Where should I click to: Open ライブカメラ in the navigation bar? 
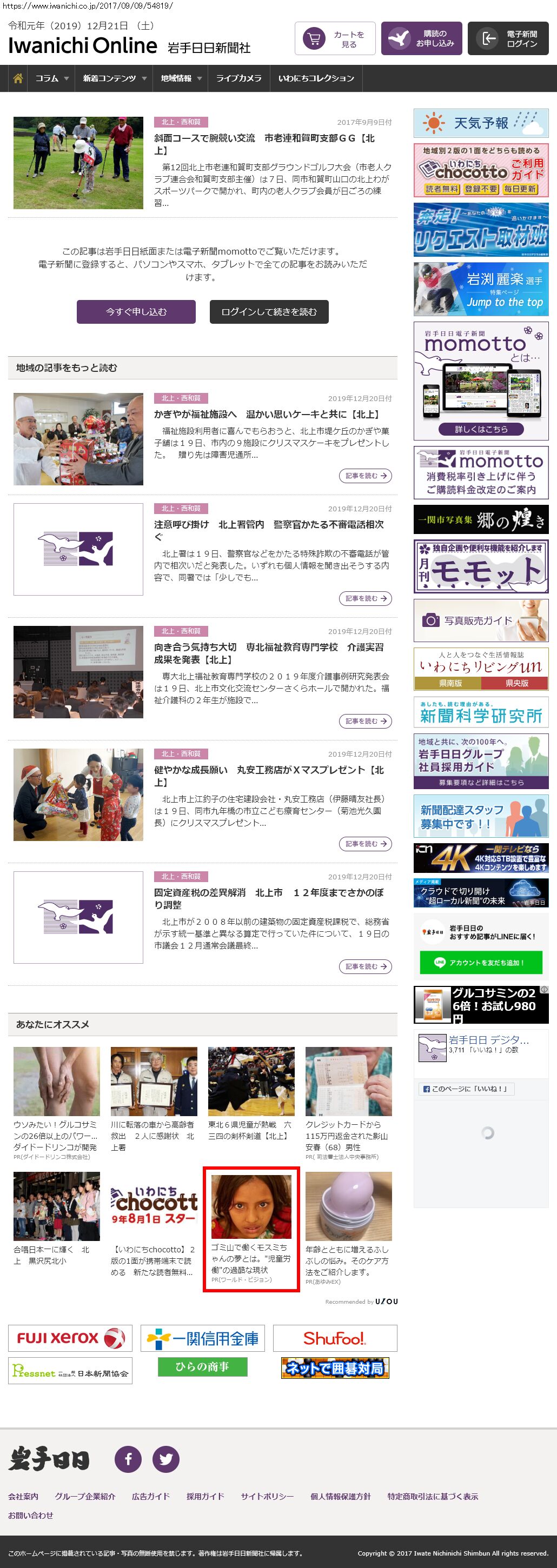pyautogui.click(x=238, y=78)
